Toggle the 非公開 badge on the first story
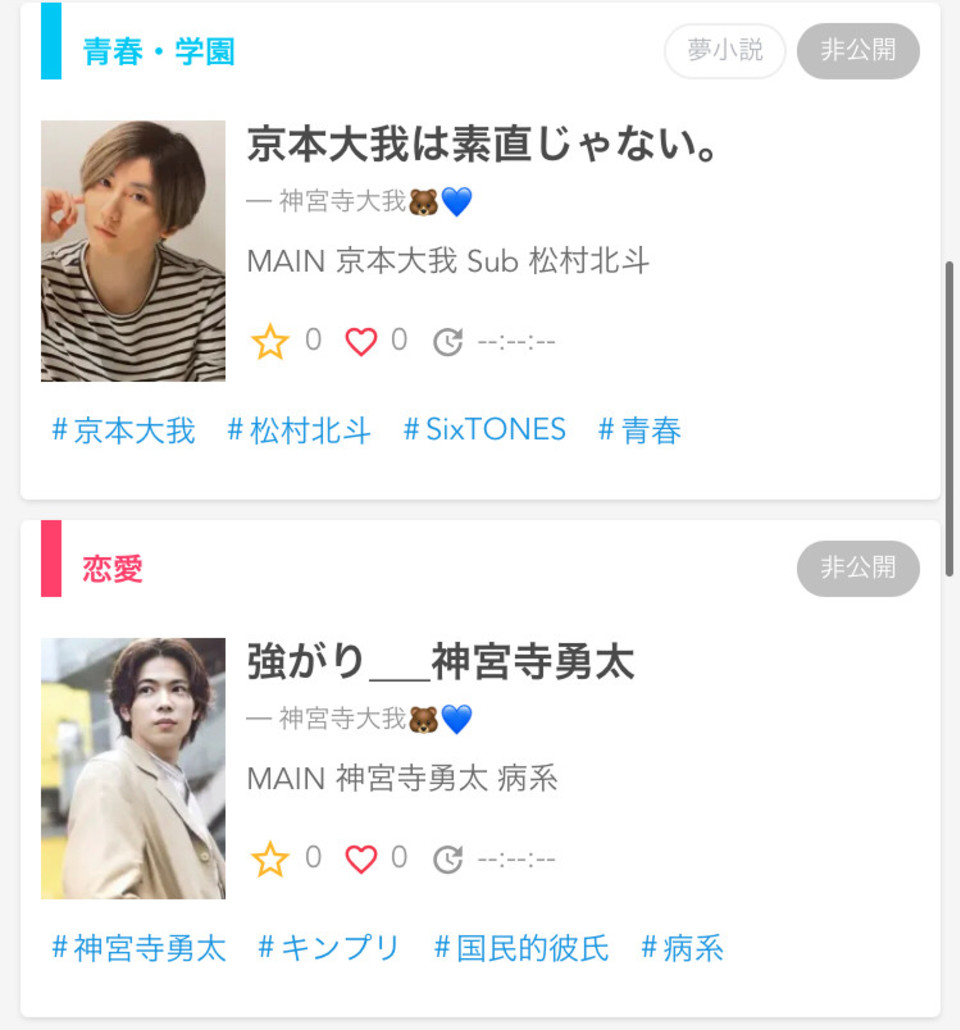Viewport: 960px width, 1030px height. pos(858,51)
